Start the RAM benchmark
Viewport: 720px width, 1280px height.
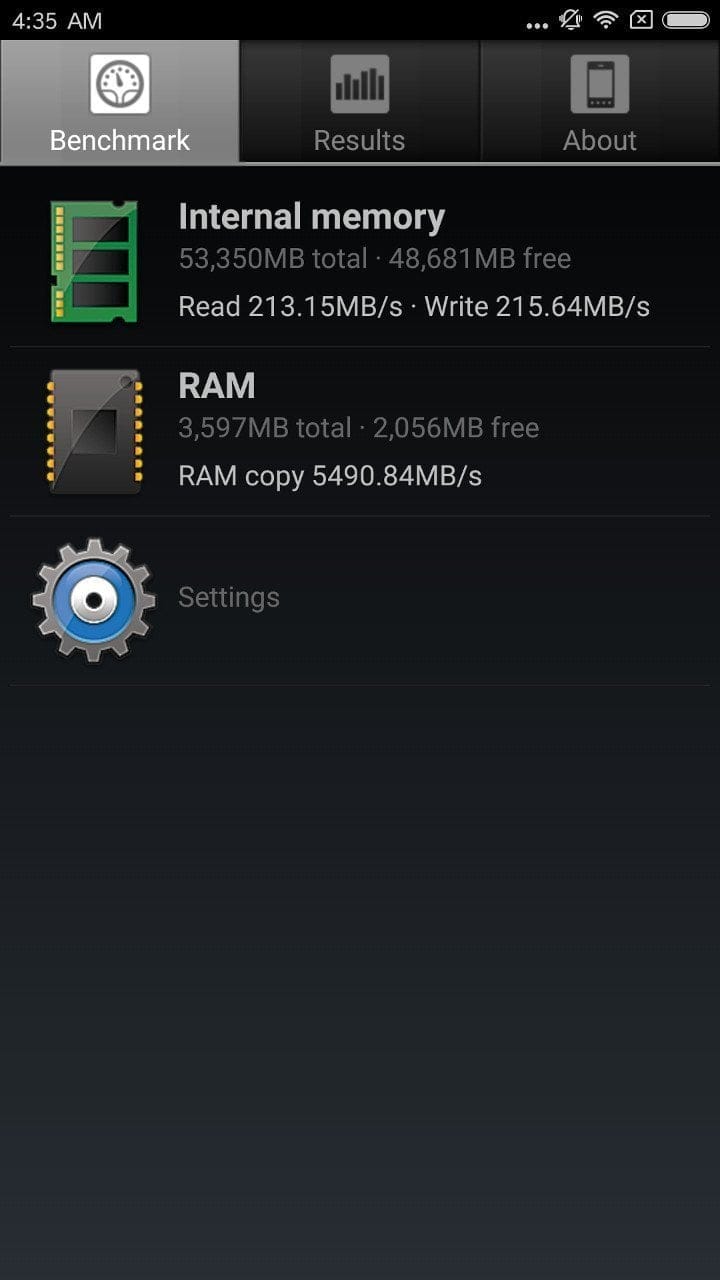point(360,432)
